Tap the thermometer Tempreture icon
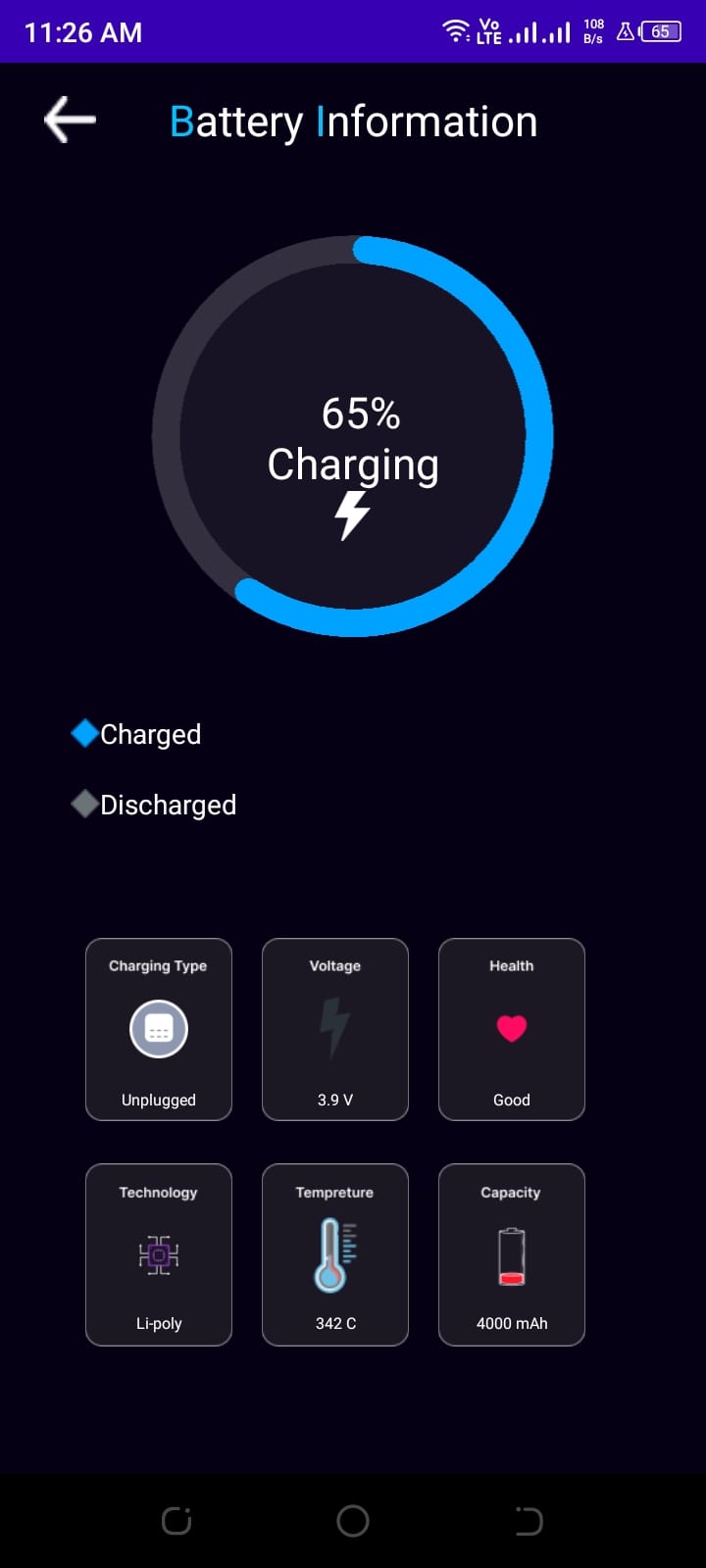The image size is (706, 1568). 334,1254
